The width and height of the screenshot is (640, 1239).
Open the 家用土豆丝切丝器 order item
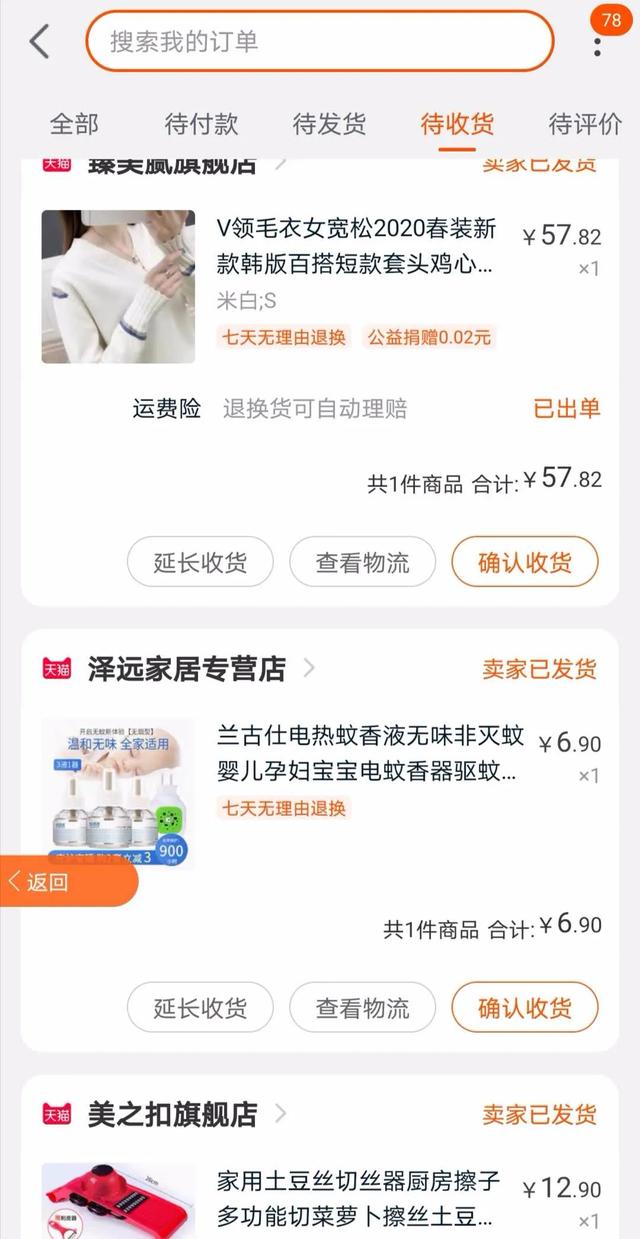coord(357,1198)
